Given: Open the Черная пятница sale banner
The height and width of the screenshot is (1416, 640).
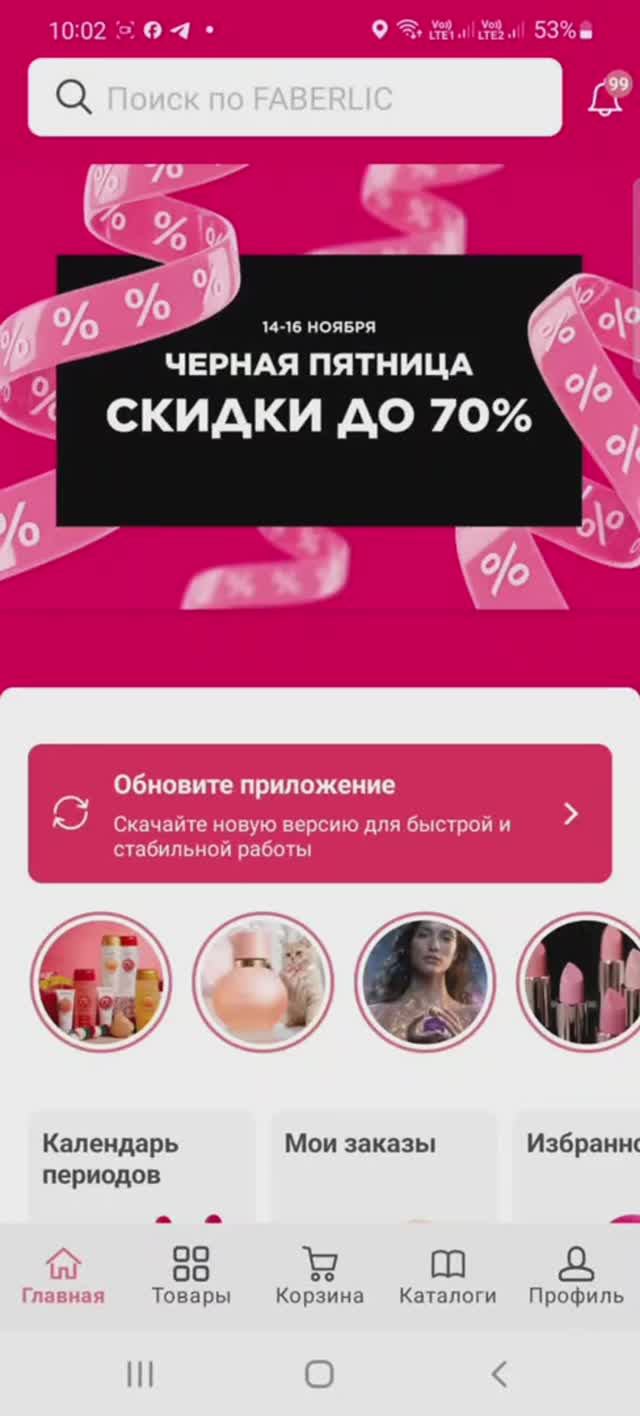Looking at the screenshot, I should coord(318,390).
